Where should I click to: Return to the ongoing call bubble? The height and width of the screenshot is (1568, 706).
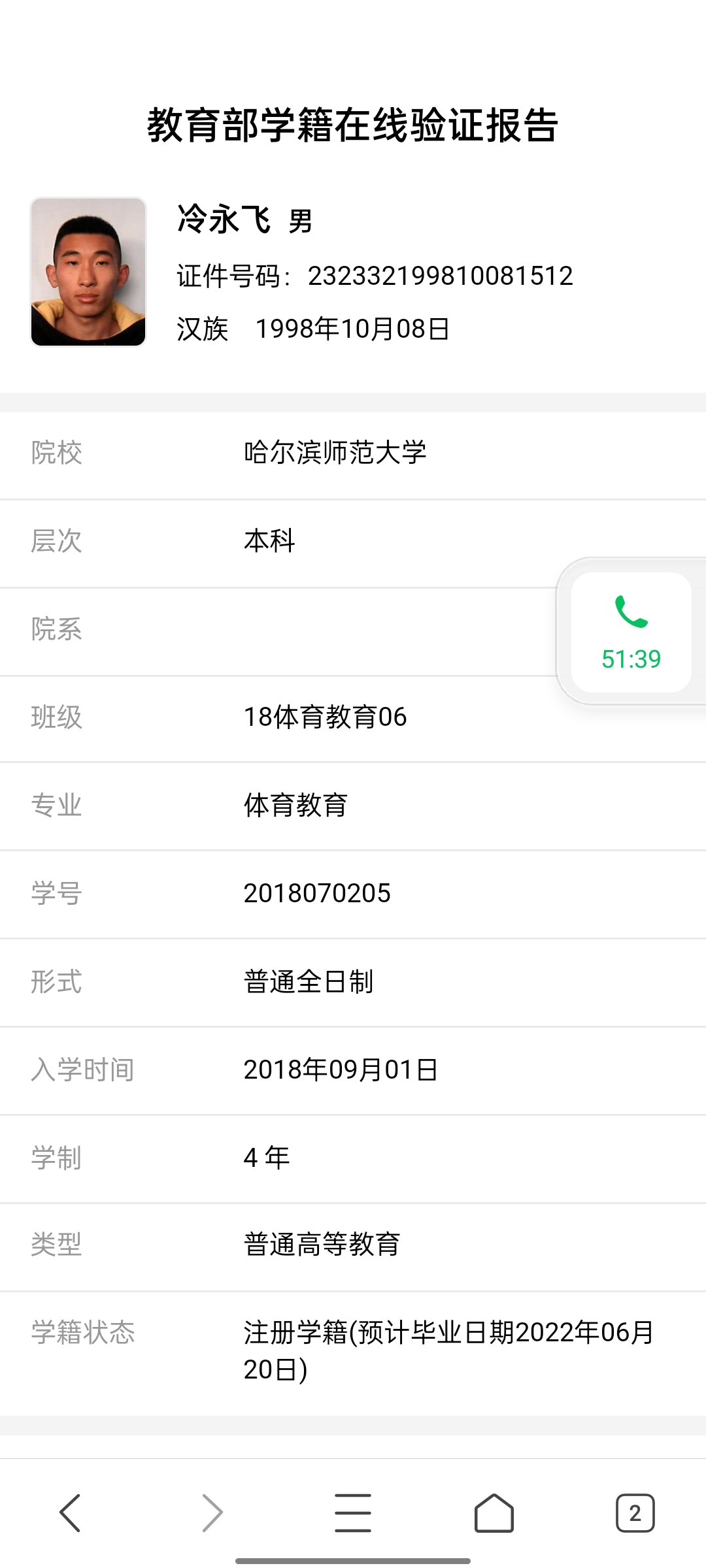tap(631, 632)
